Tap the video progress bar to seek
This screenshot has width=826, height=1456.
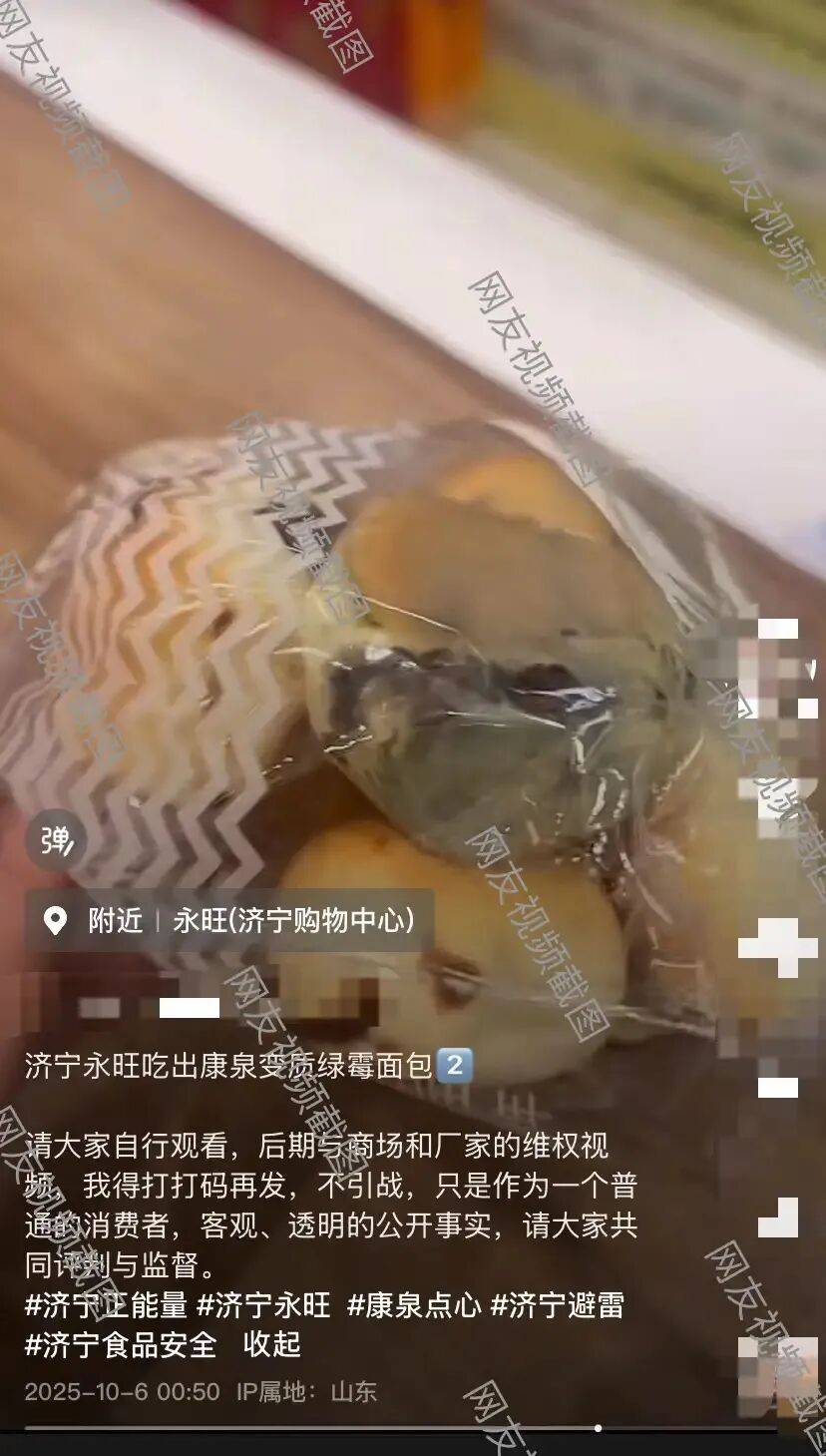point(399,1428)
